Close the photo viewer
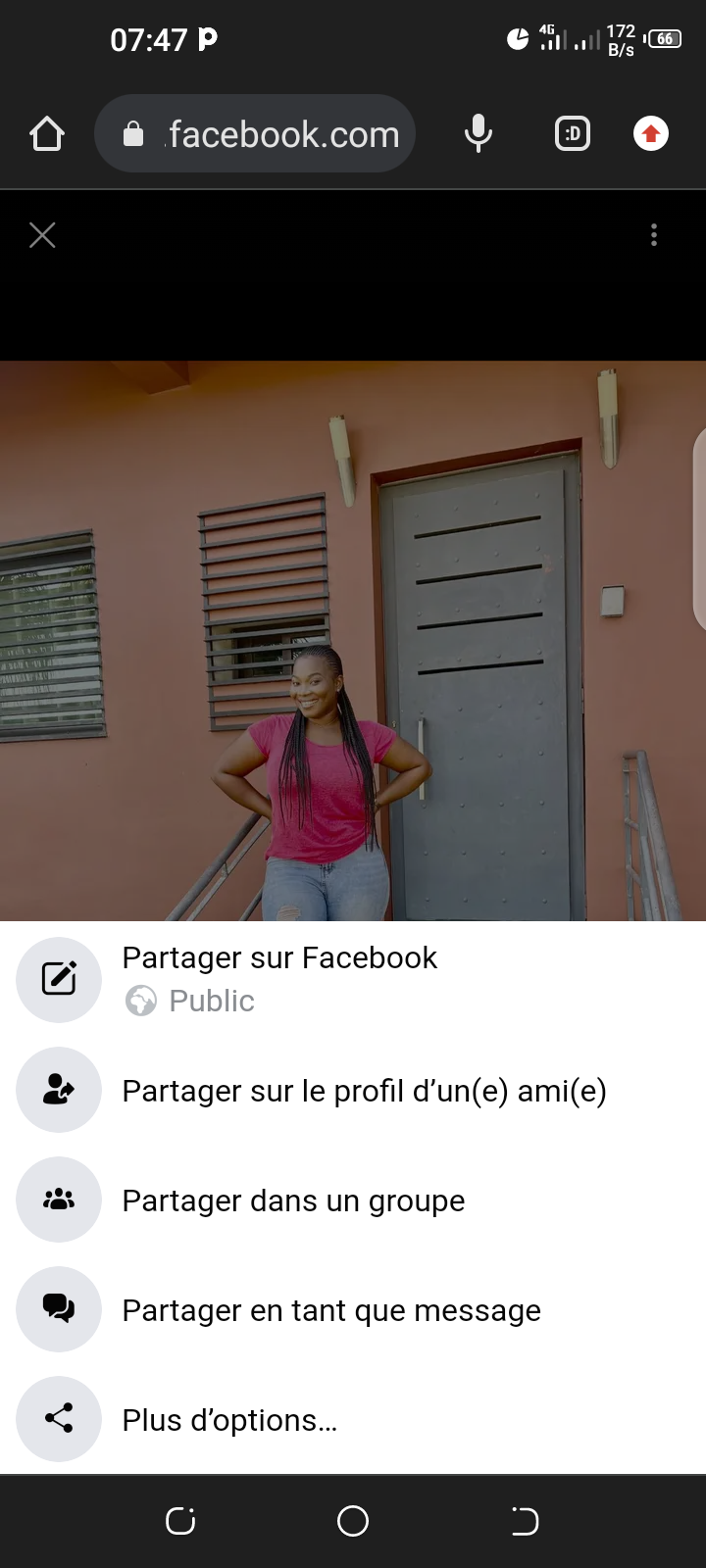The height and width of the screenshot is (1568, 706). [x=42, y=235]
